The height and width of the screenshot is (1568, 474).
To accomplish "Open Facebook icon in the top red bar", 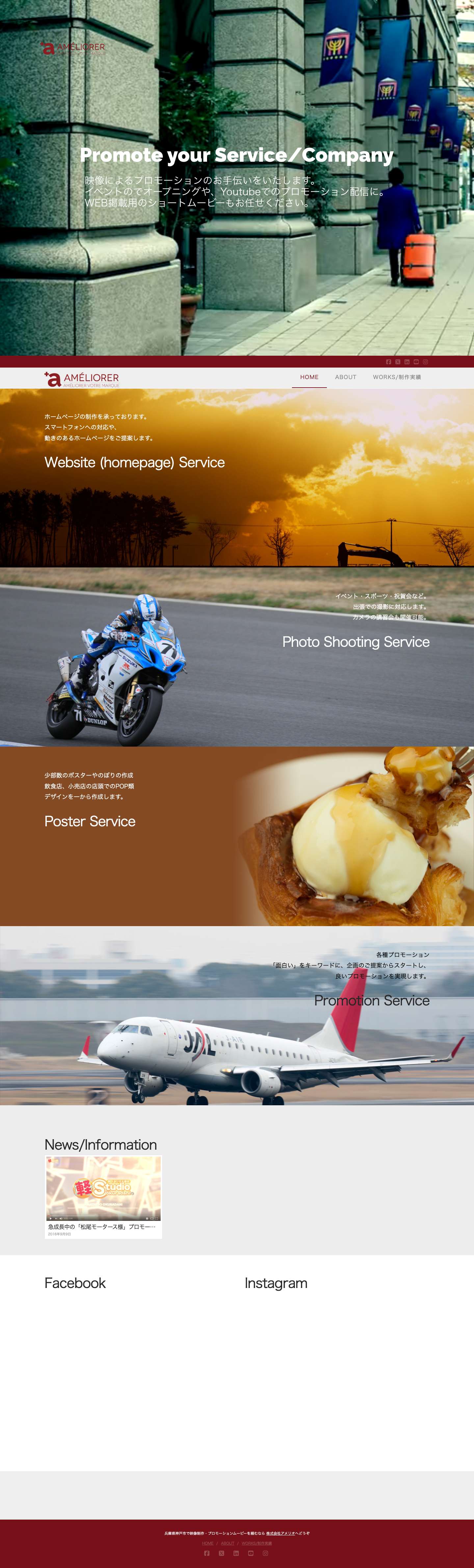I will click(389, 362).
